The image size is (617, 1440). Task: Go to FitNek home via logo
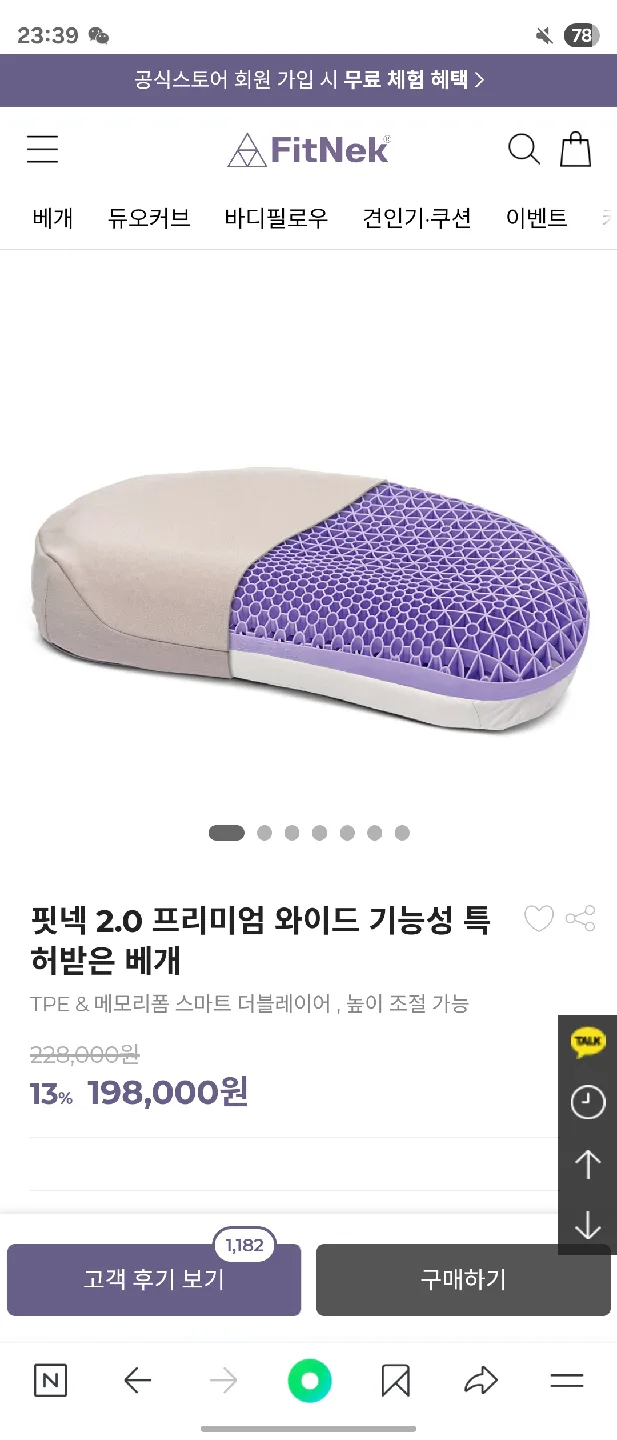308,150
